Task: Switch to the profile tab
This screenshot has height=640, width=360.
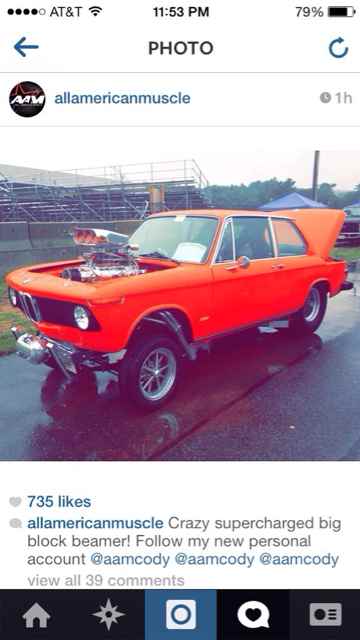Action: pos(325,615)
